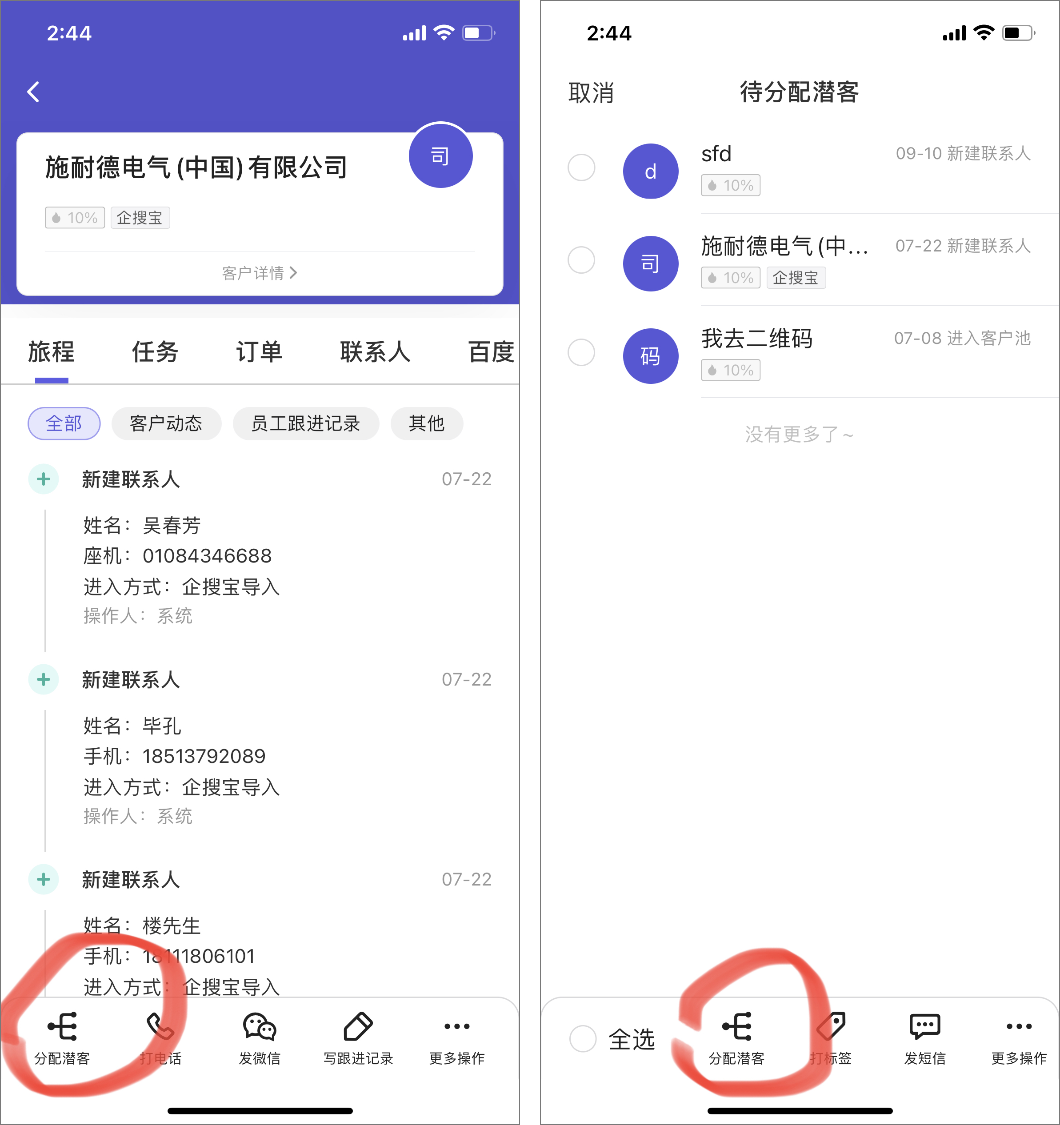1060x1125 pixels.
Task: Tap 取消 on the 待分配潜客 screen
Action: tap(591, 93)
